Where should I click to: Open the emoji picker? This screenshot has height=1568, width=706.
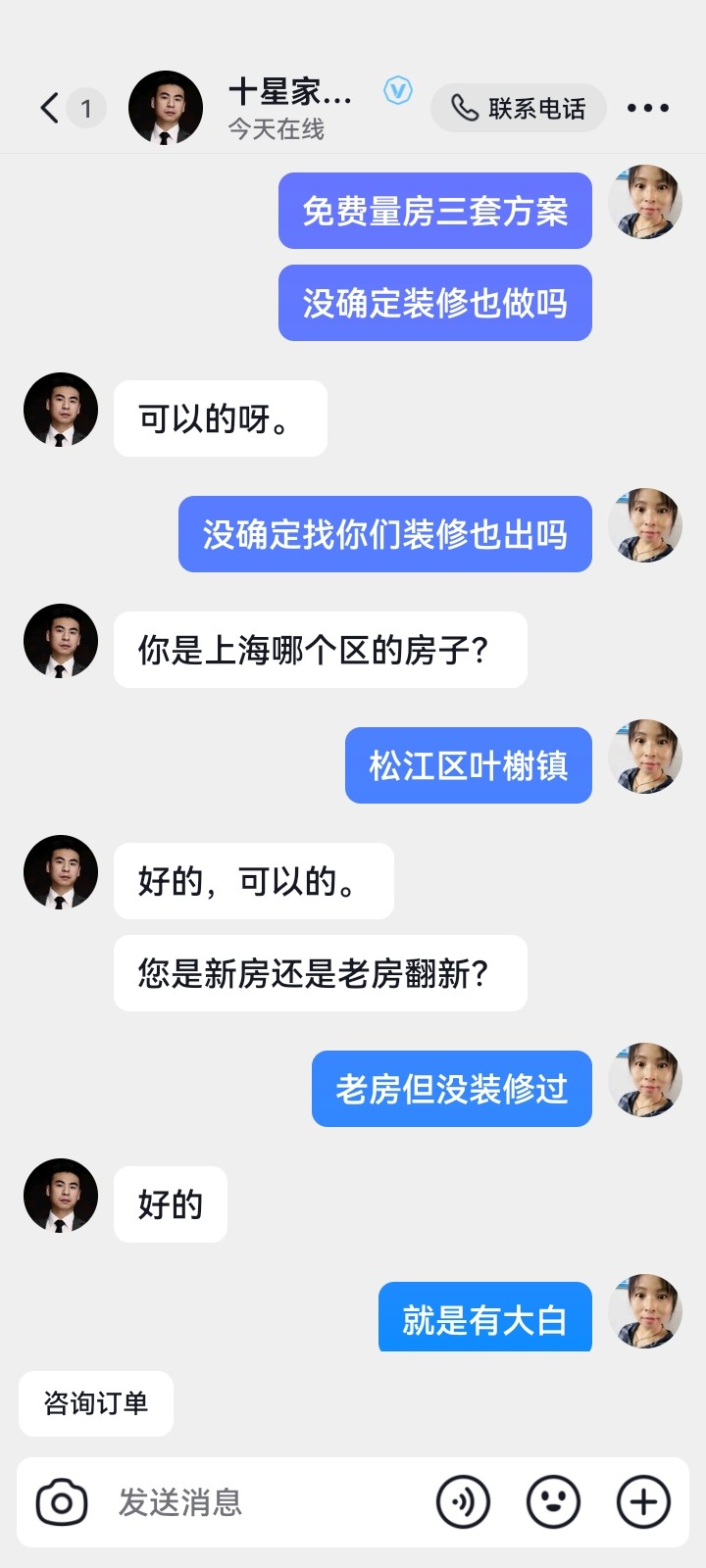coord(554,1502)
